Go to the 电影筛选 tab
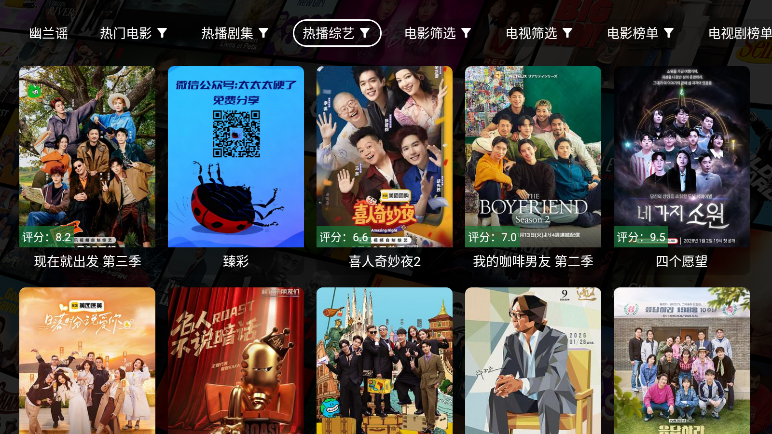This screenshot has width=772, height=434. point(438,33)
